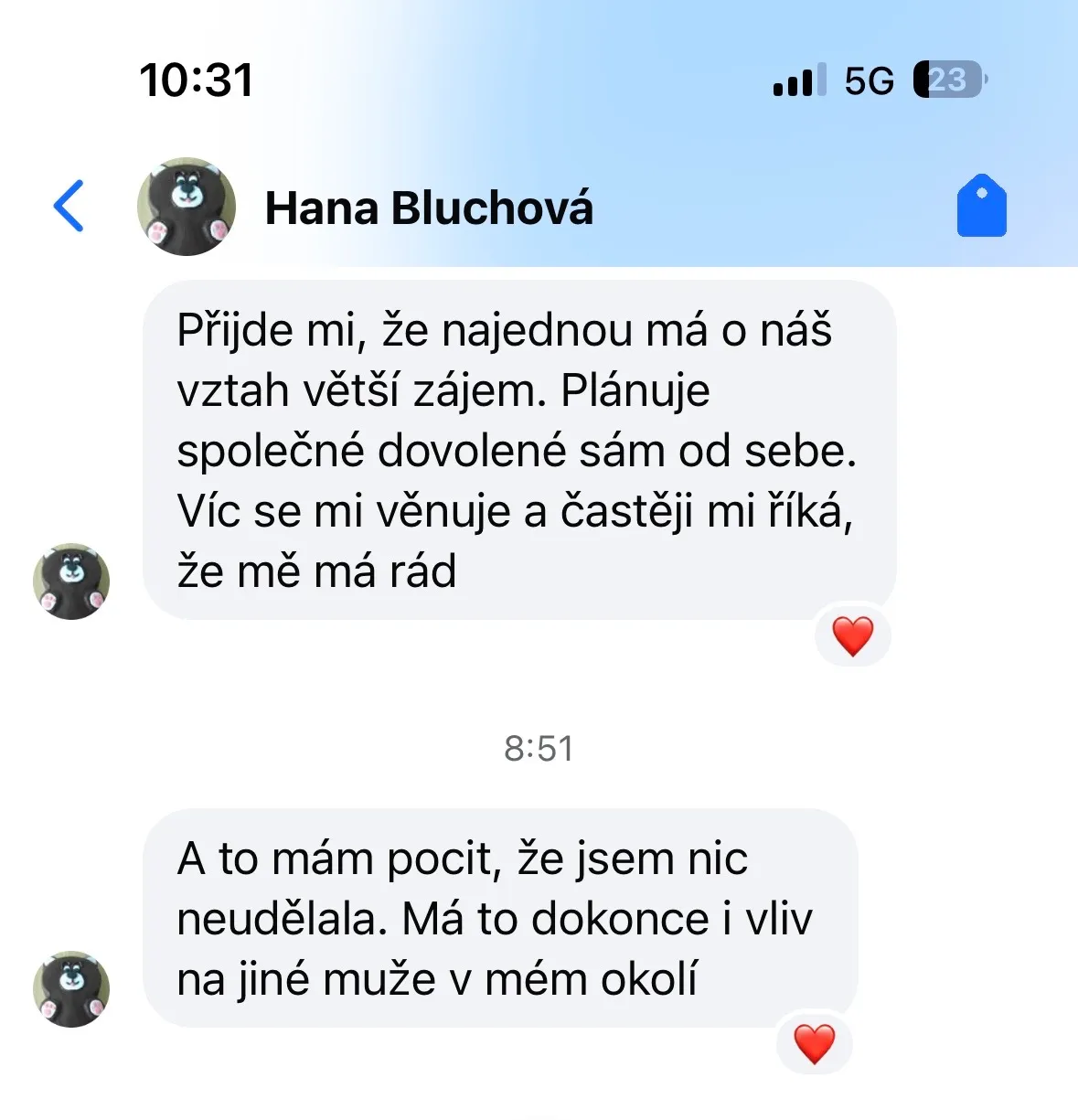View heart reaction on 'Přijde mi' message
The height and width of the screenshot is (1120, 1078).
(852, 636)
